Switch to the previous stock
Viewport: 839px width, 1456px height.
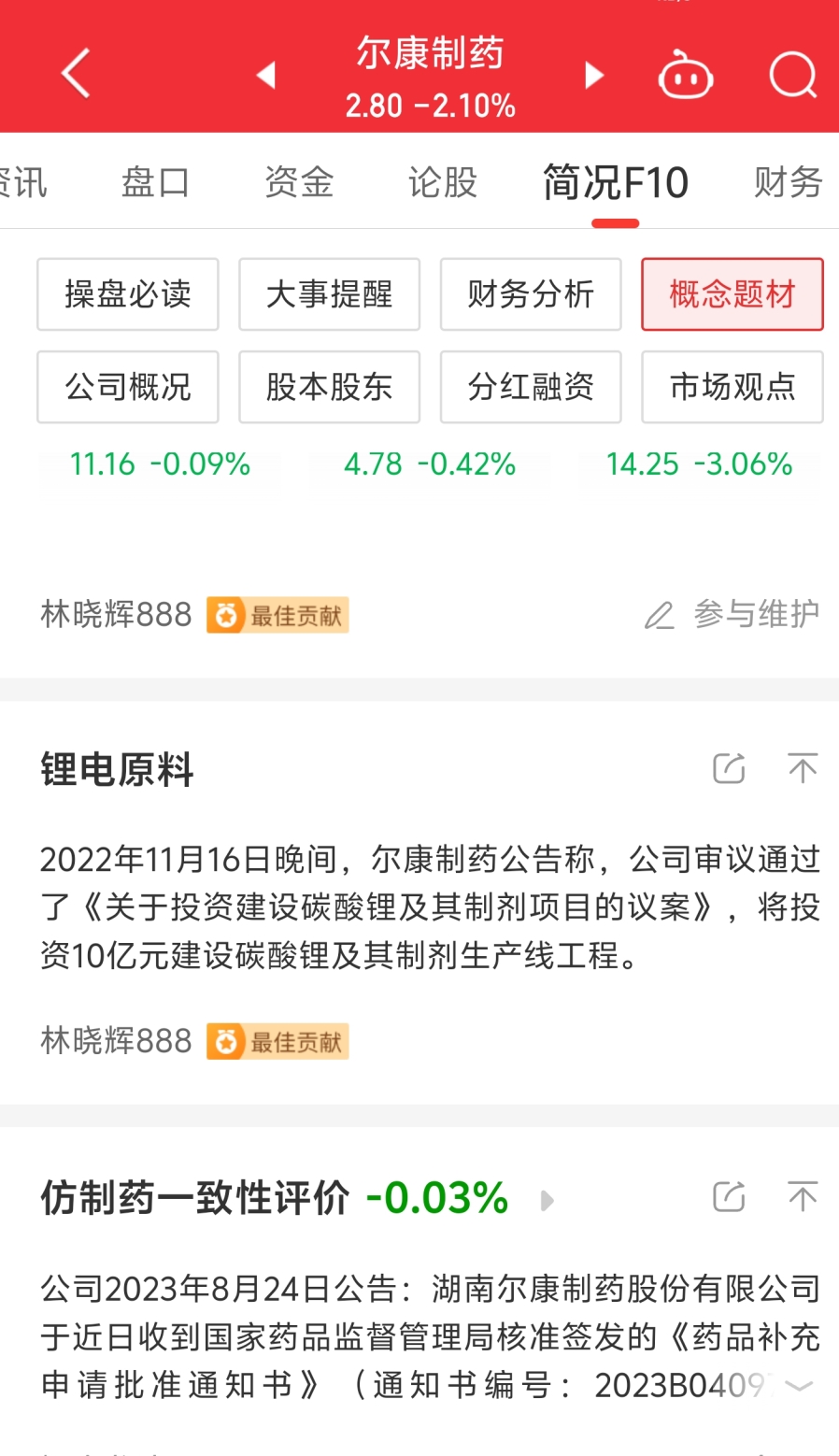[266, 75]
